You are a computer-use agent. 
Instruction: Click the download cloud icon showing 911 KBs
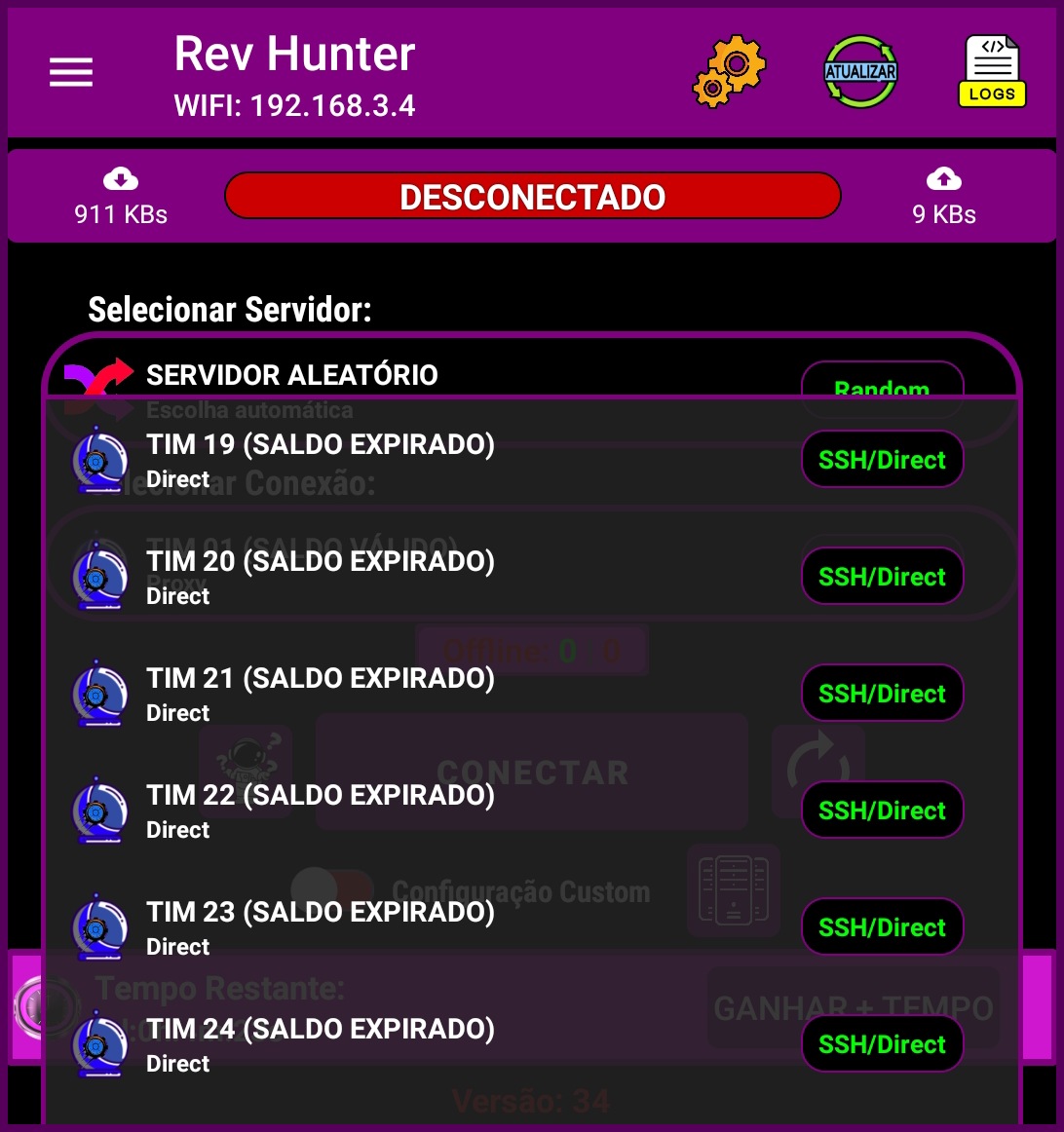[x=120, y=178]
